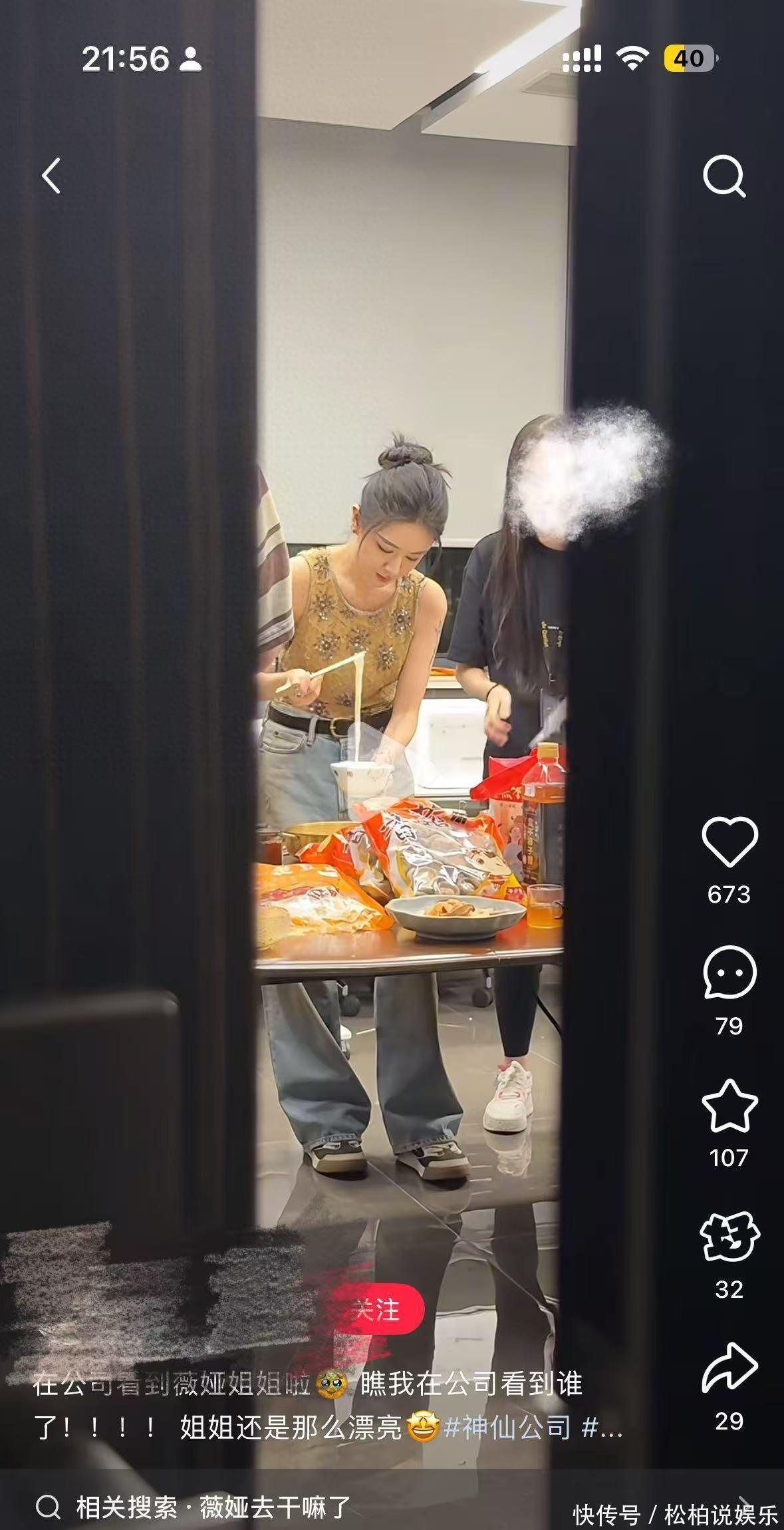Tap the red 关注 follow button
The width and height of the screenshot is (784, 1530).
(x=377, y=1309)
